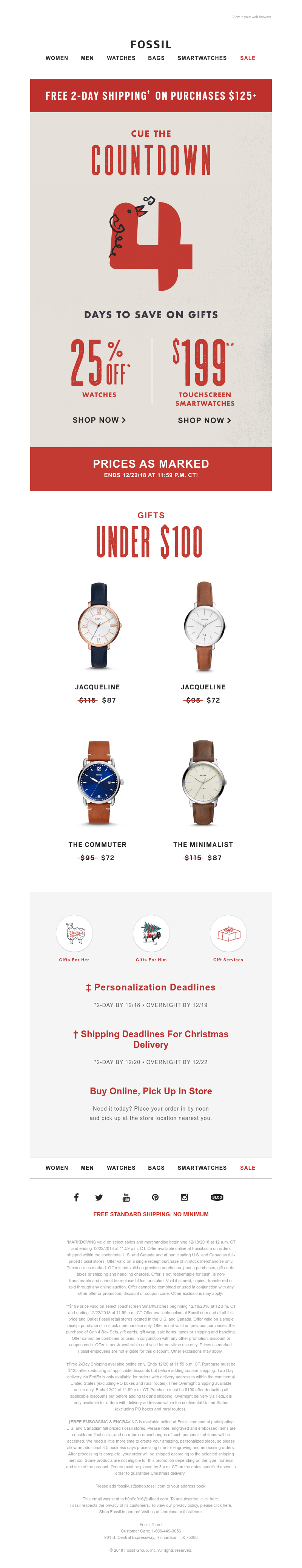This screenshot has height=1568, width=302.
Task: Open the Instagram icon
Action: point(185,1197)
